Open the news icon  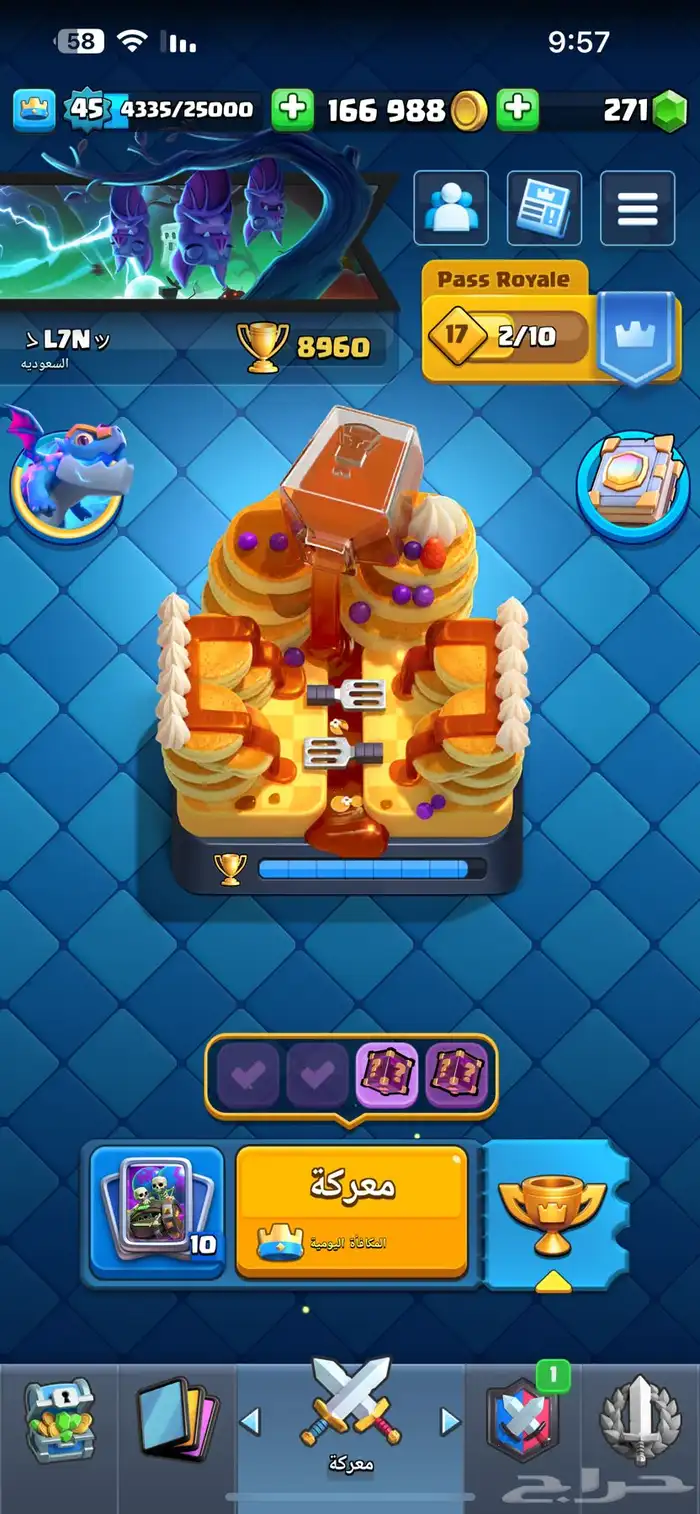click(544, 208)
